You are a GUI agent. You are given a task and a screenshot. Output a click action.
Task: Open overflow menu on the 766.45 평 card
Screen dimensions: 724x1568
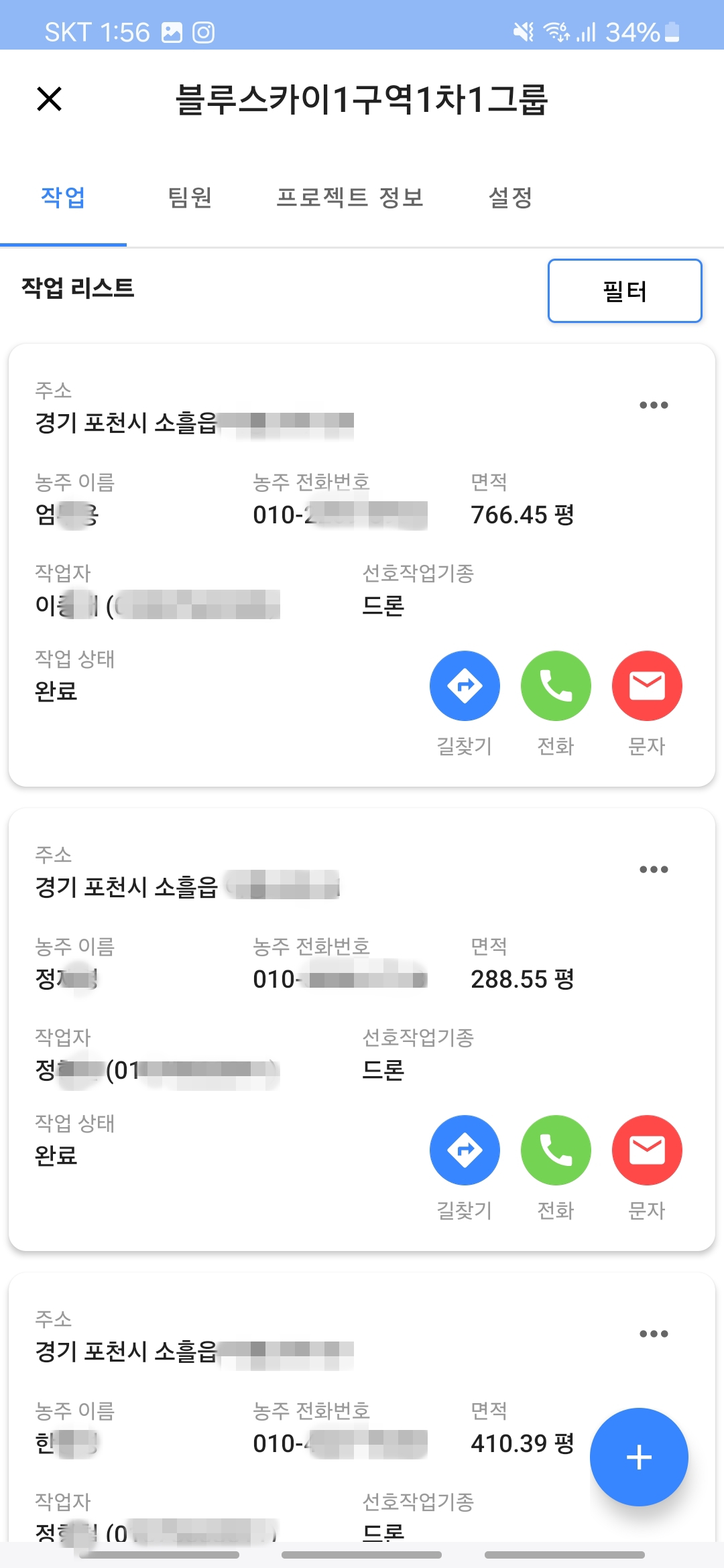[653, 405]
